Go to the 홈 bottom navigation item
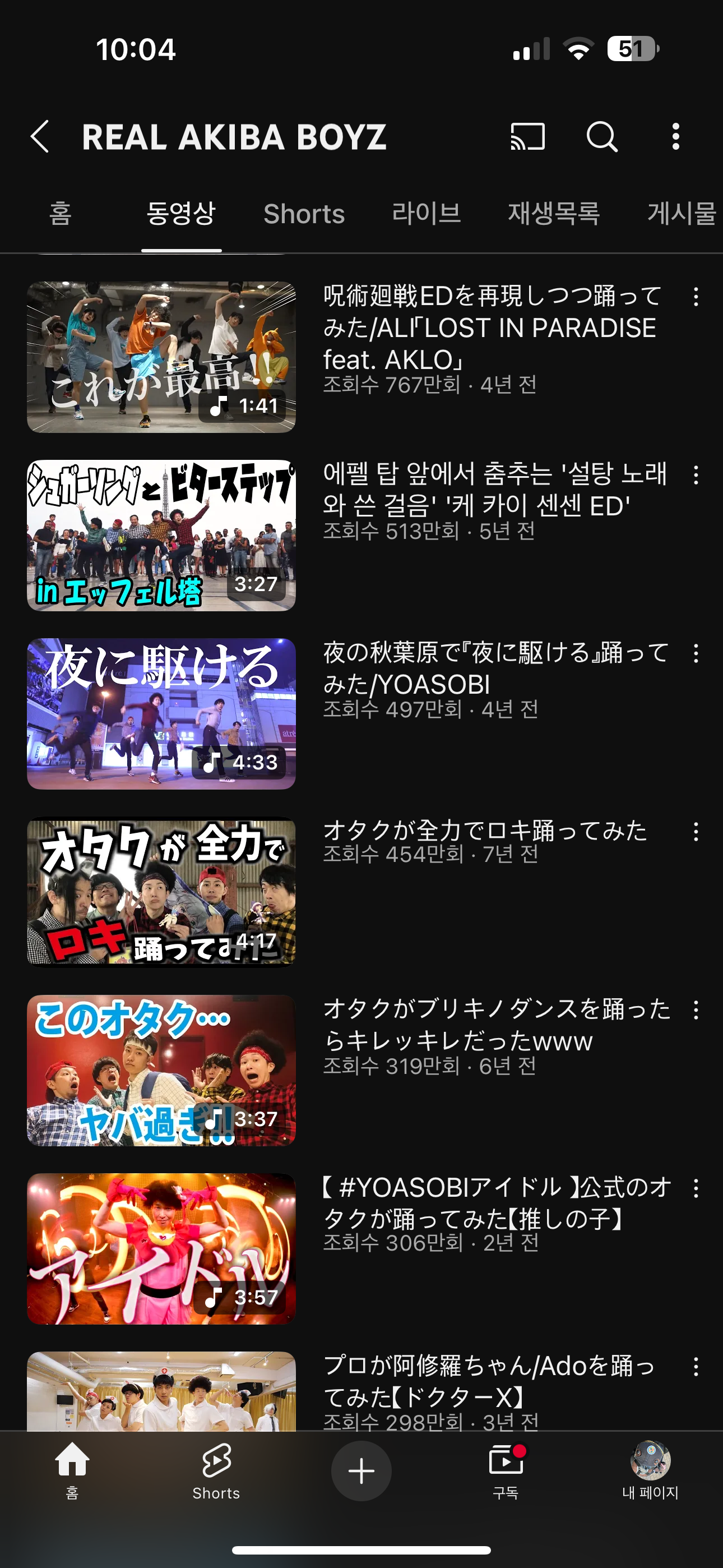 [x=72, y=1470]
